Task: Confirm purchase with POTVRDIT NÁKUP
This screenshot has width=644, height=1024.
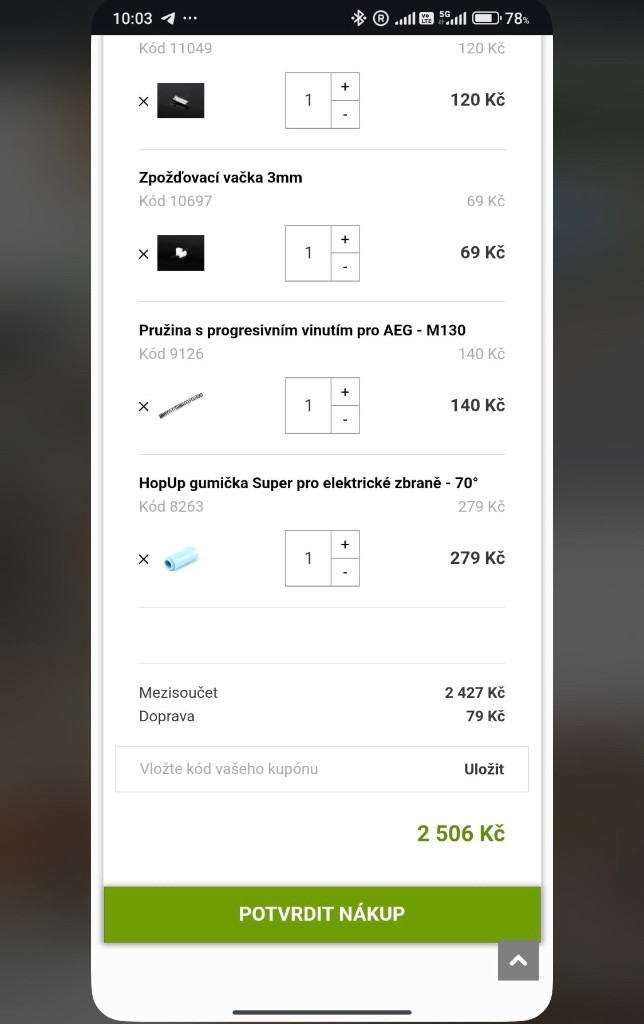Action: coord(322,914)
